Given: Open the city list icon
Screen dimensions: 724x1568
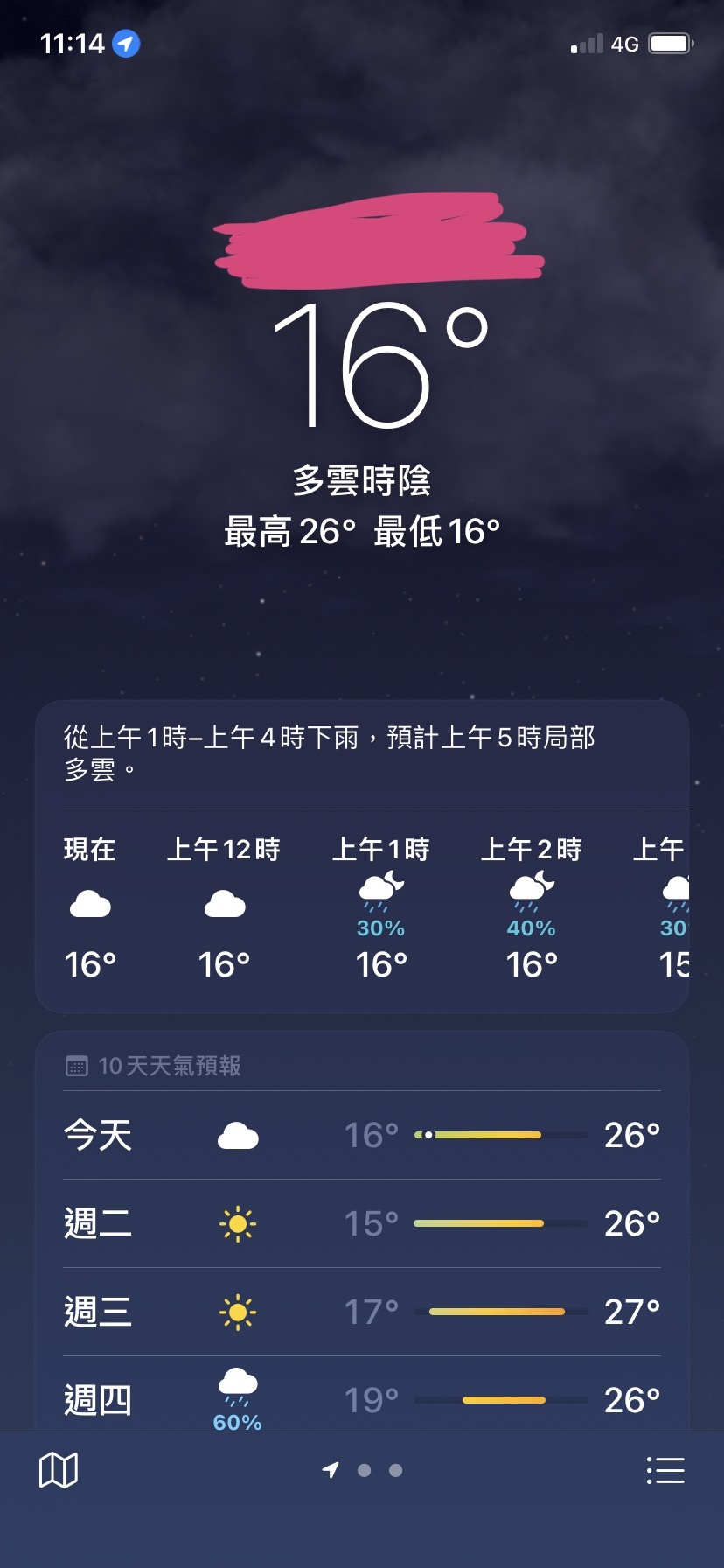Looking at the screenshot, I should tap(665, 1470).
